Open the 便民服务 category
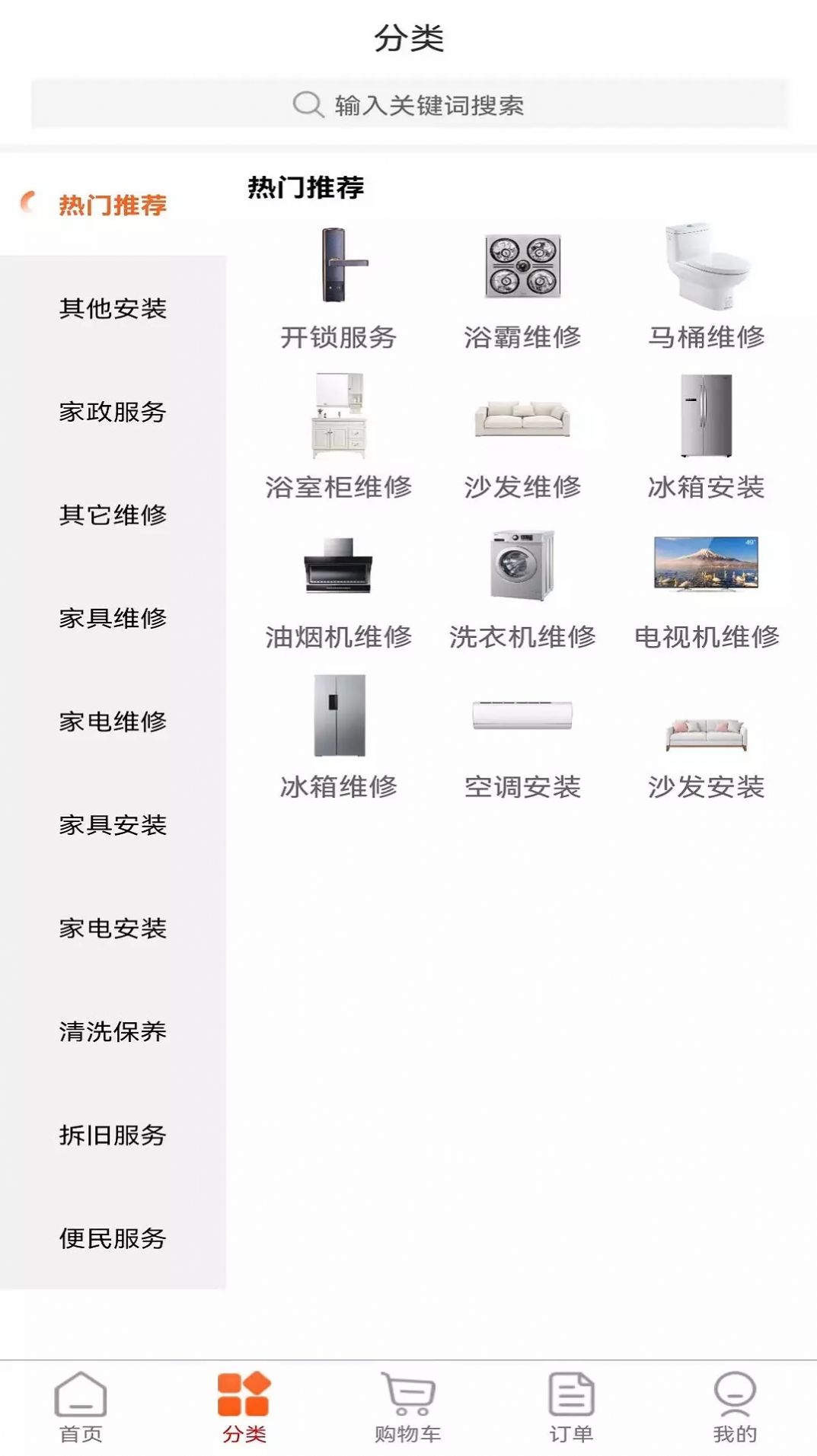This screenshot has width=817, height=1456. (113, 1238)
